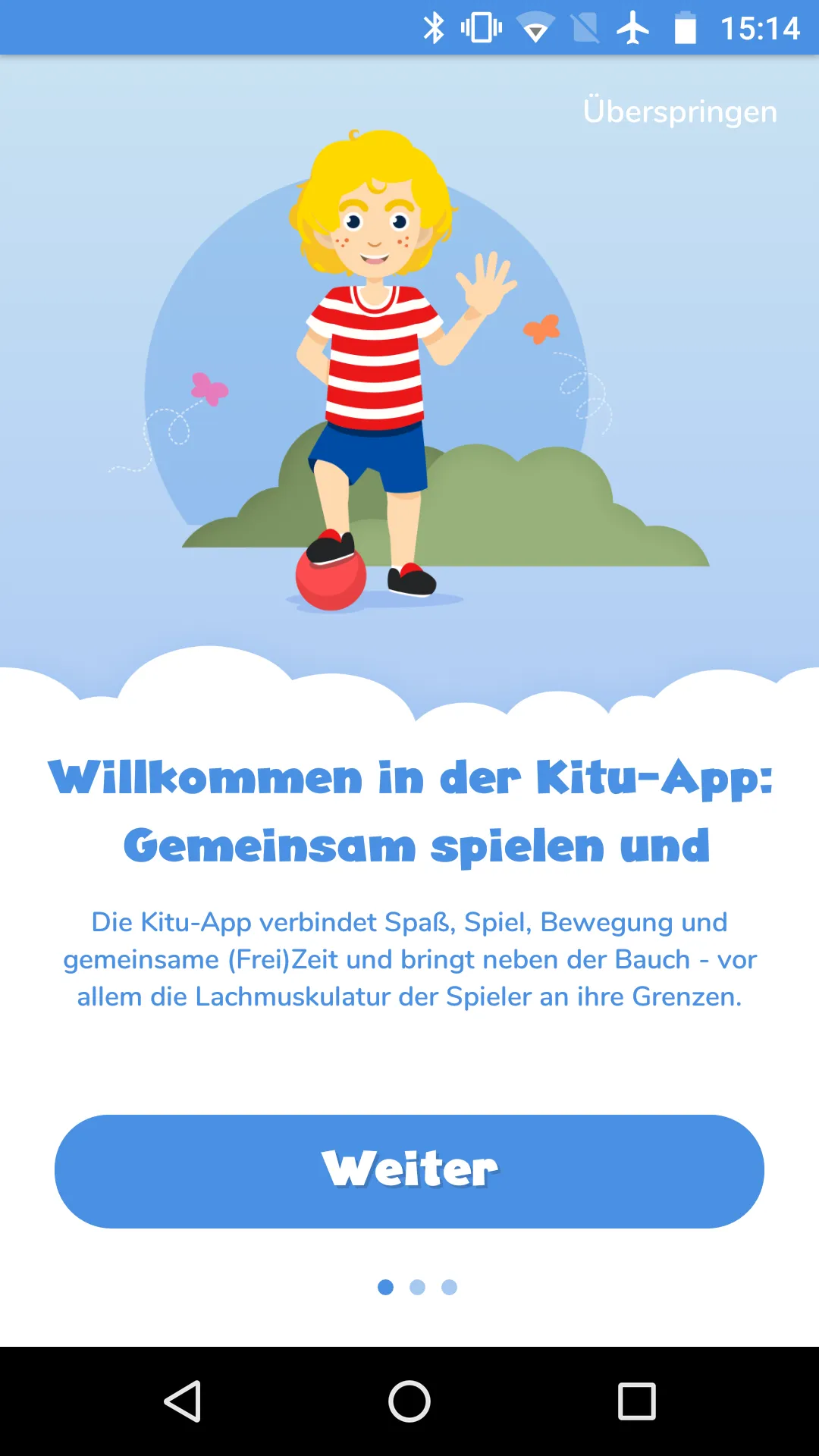Return to the home screen

point(409,1401)
